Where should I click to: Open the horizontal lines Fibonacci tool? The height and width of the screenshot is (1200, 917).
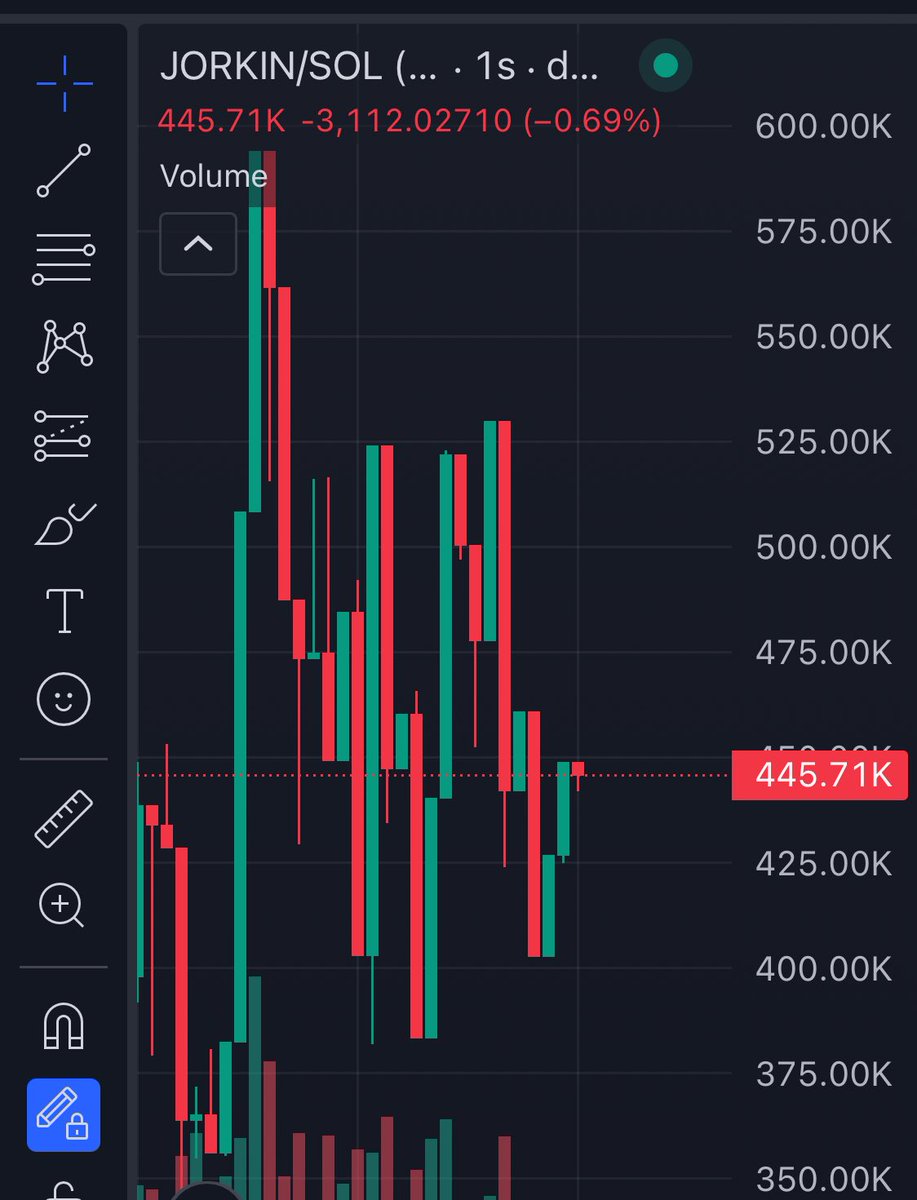coord(64,259)
